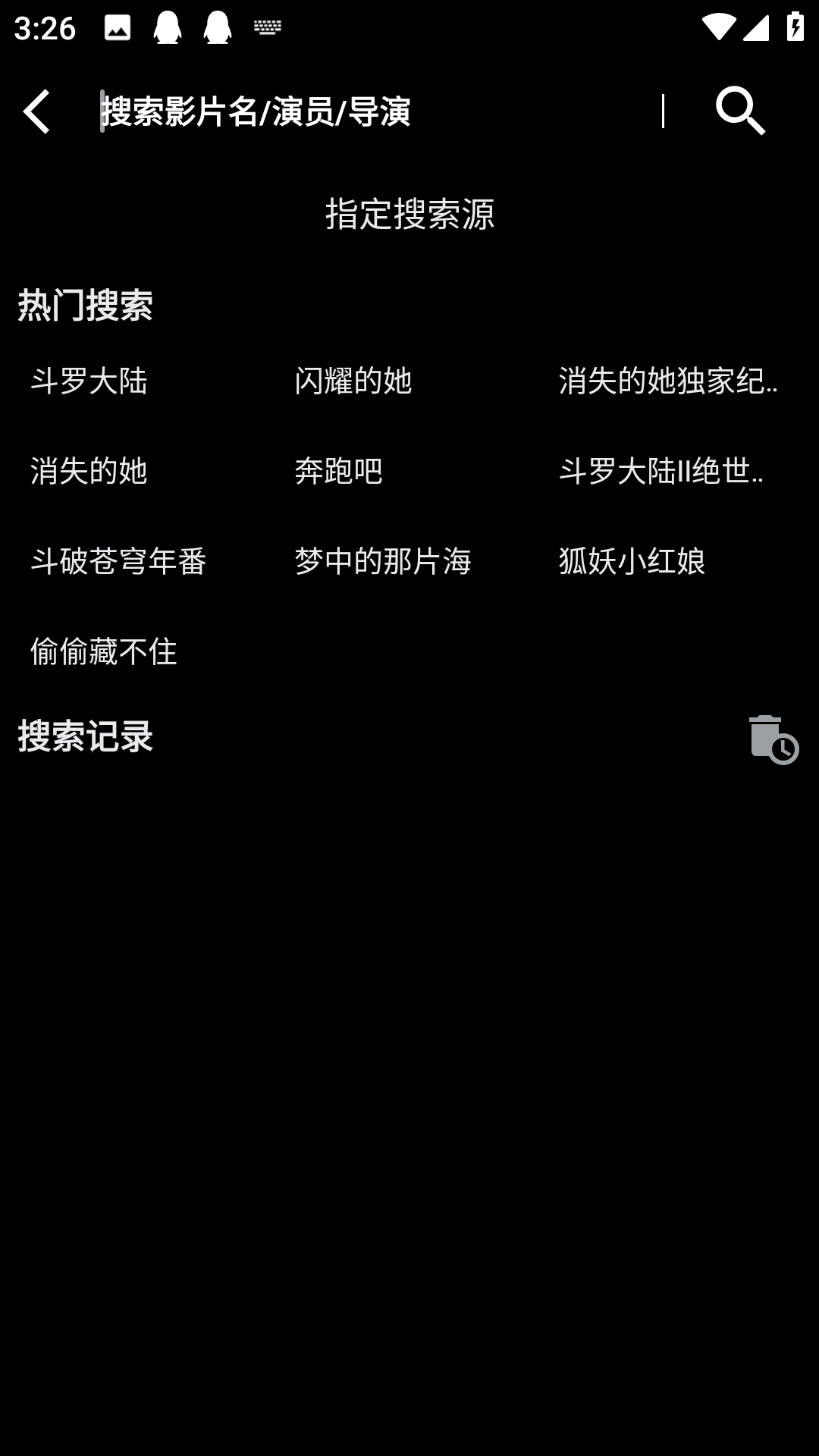Open the 偷偷藏不住 hot search
819x1456 pixels.
(x=103, y=651)
